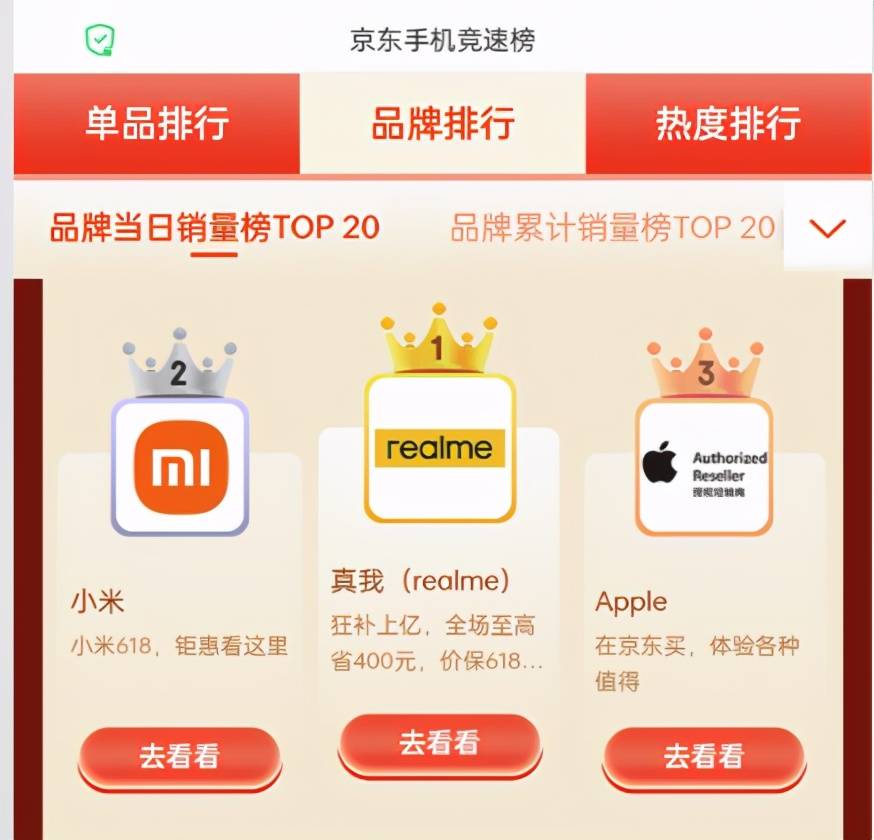Switch to 品牌累计销量榜TOP 20

[612, 228]
